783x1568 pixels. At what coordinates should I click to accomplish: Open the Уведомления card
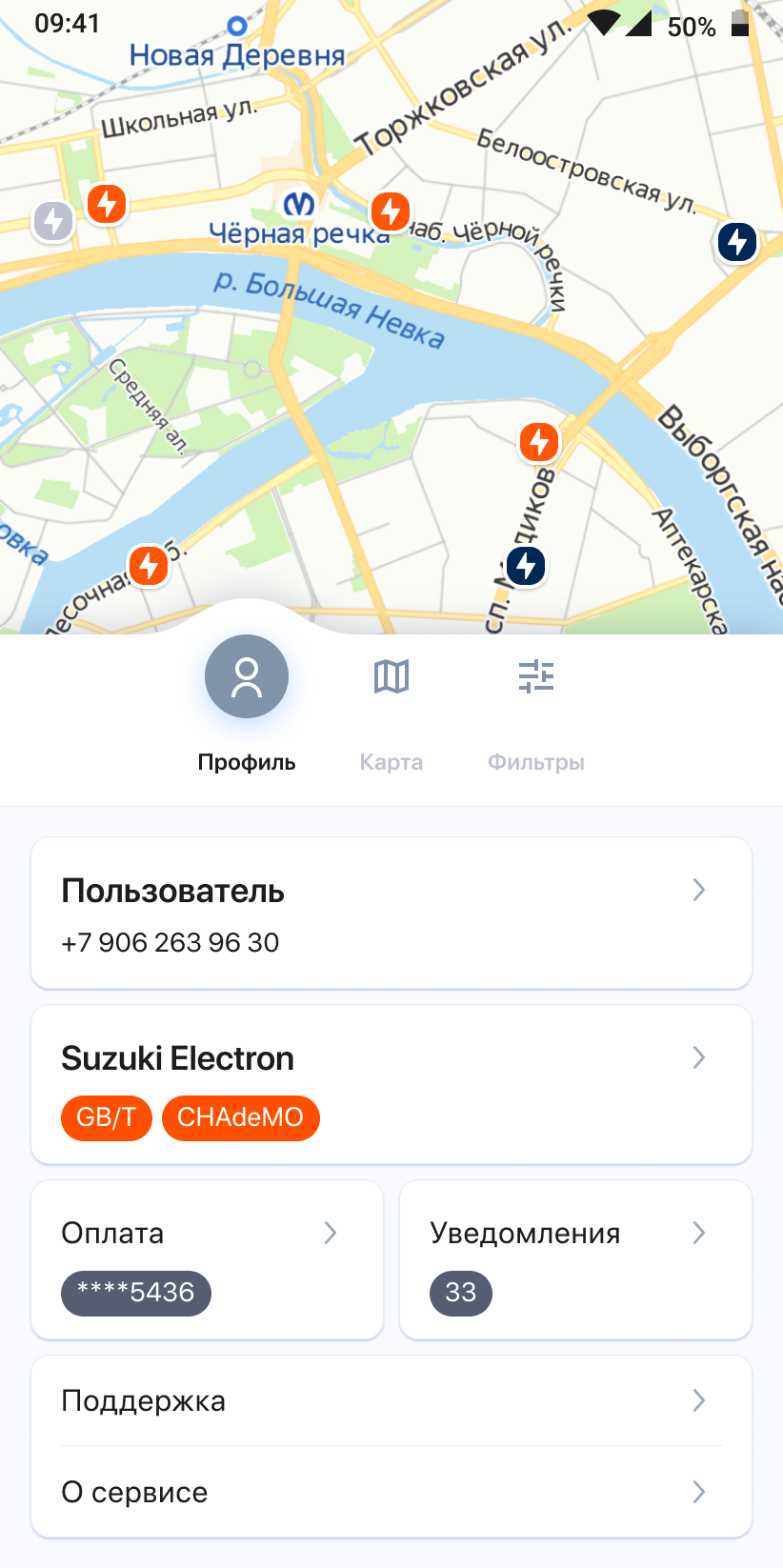575,1259
